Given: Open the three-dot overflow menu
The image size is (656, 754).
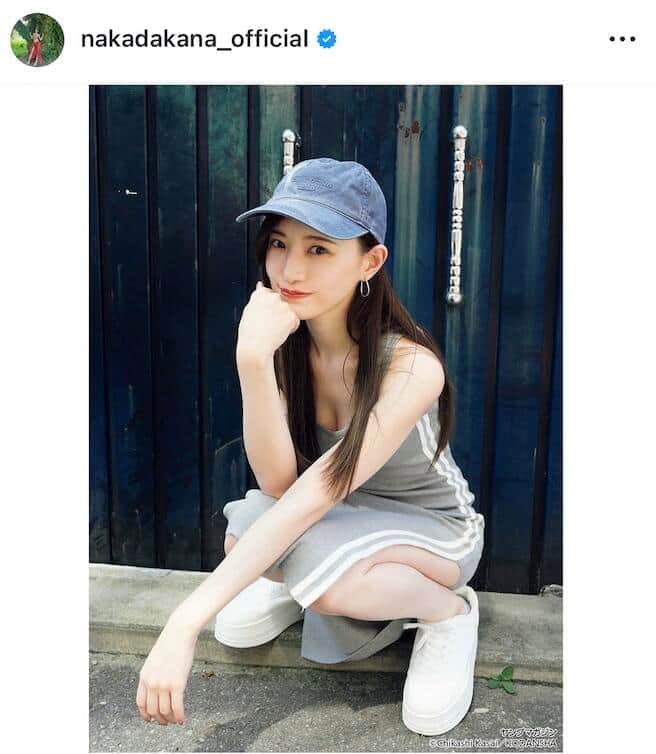Looking at the screenshot, I should (x=622, y=39).
